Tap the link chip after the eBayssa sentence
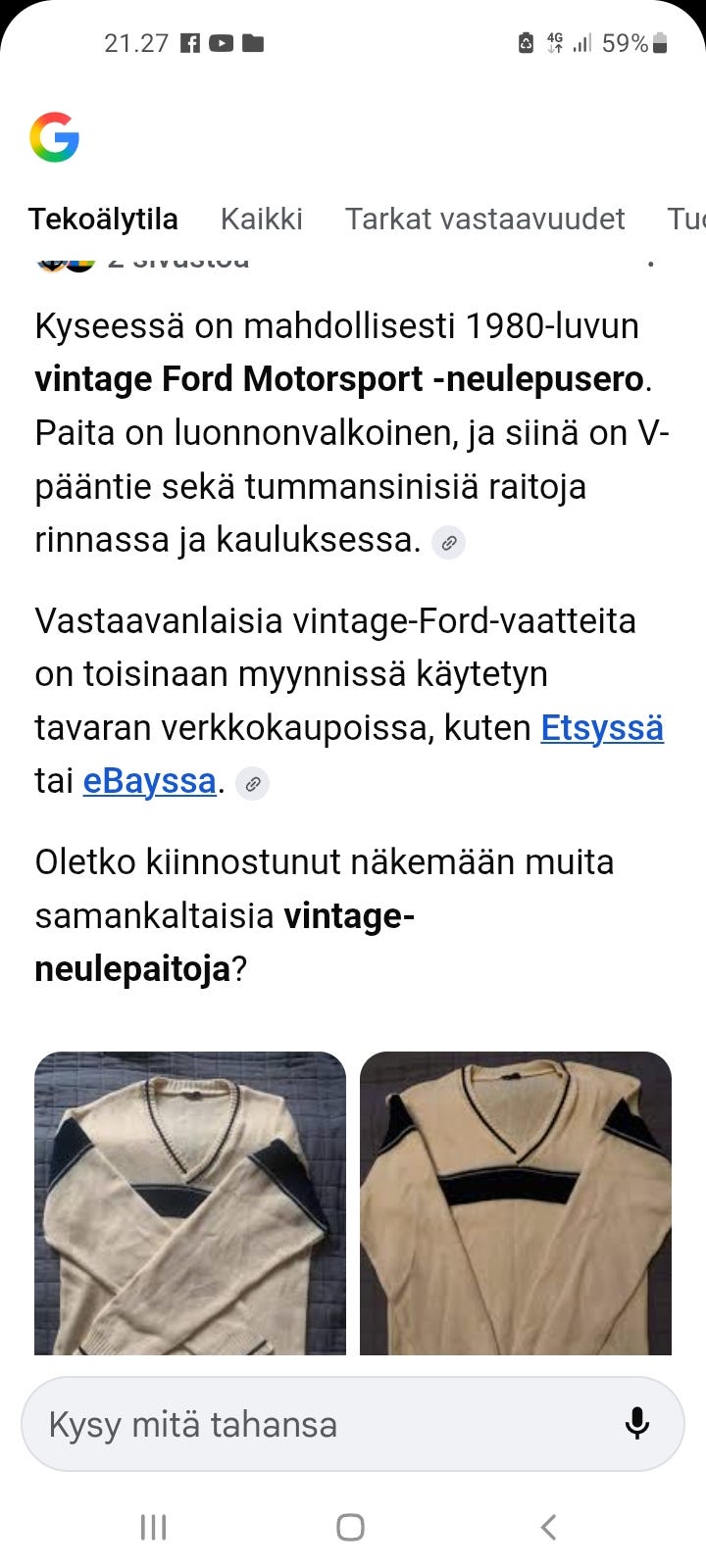This screenshot has width=706, height=1568. tap(253, 783)
